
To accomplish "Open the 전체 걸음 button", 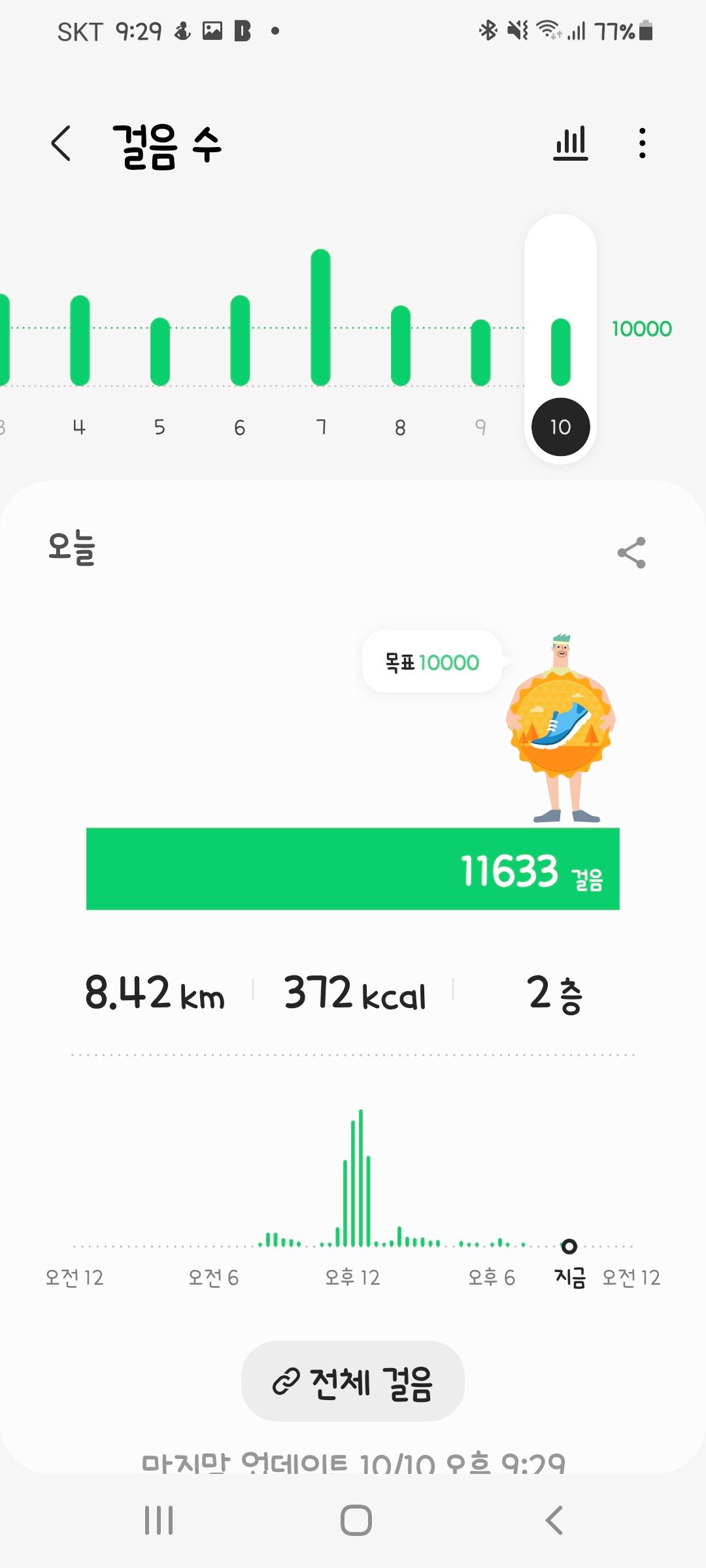I will (353, 1381).
